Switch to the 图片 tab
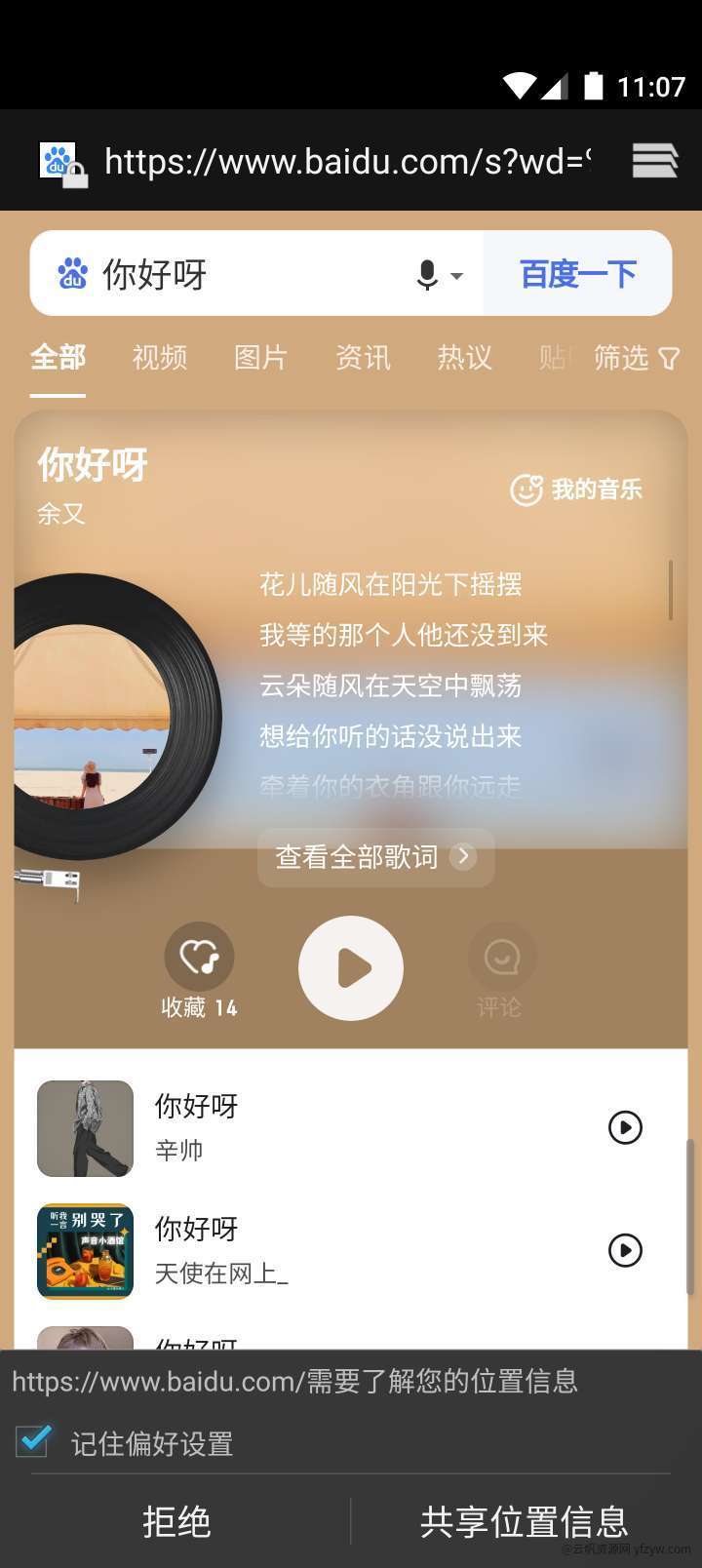Image resolution: width=702 pixels, height=1568 pixels. coord(261,358)
